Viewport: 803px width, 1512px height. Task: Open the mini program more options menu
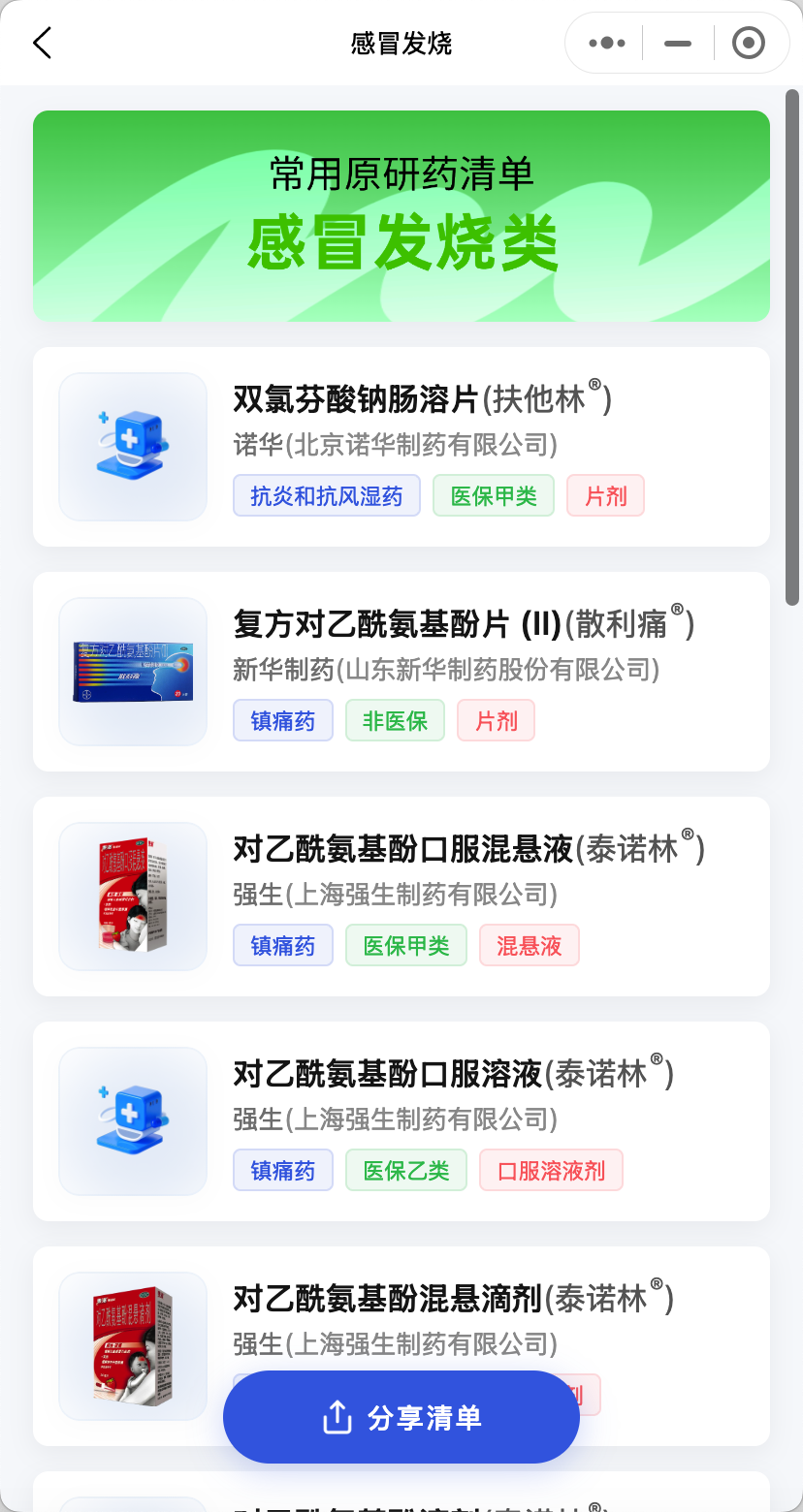(x=607, y=44)
